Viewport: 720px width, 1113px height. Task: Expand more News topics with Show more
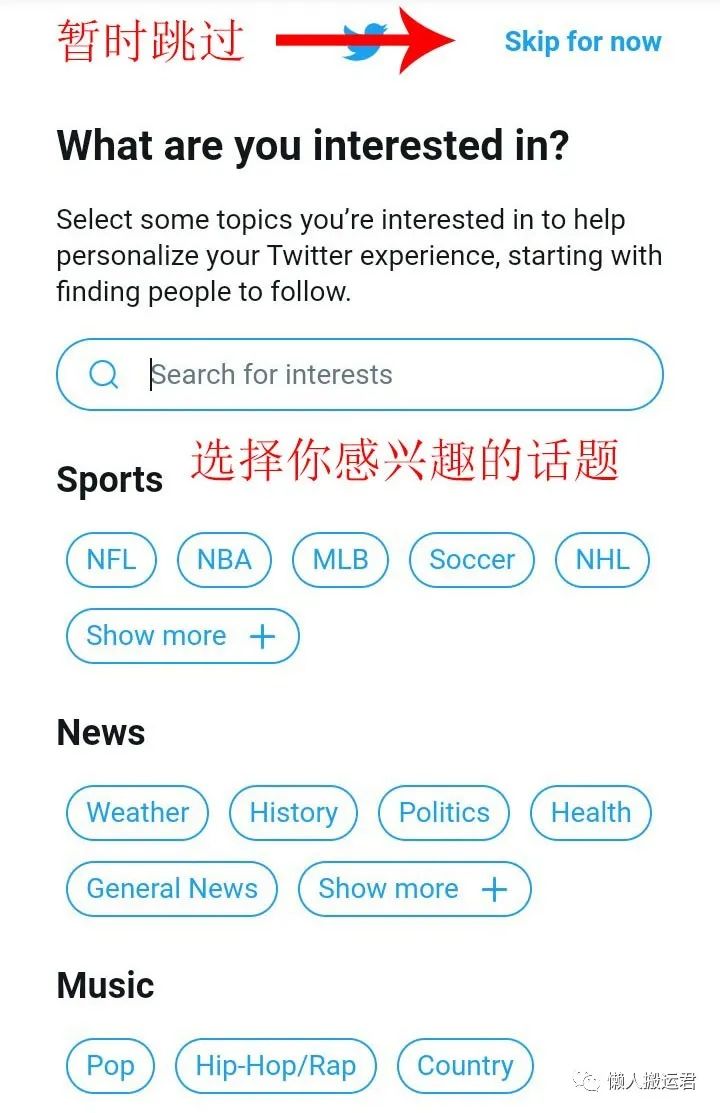pos(413,889)
